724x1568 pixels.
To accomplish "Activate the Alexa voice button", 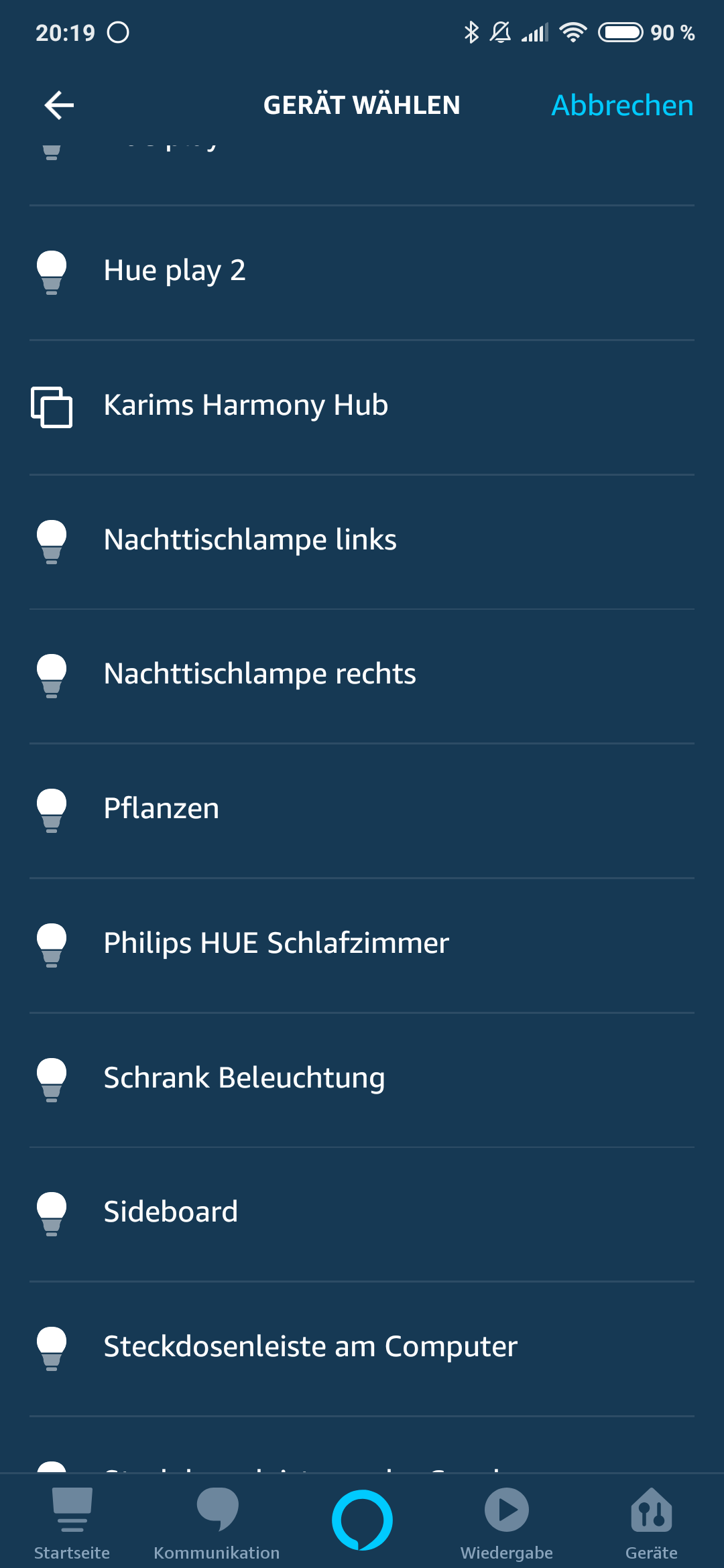I will [x=362, y=1519].
